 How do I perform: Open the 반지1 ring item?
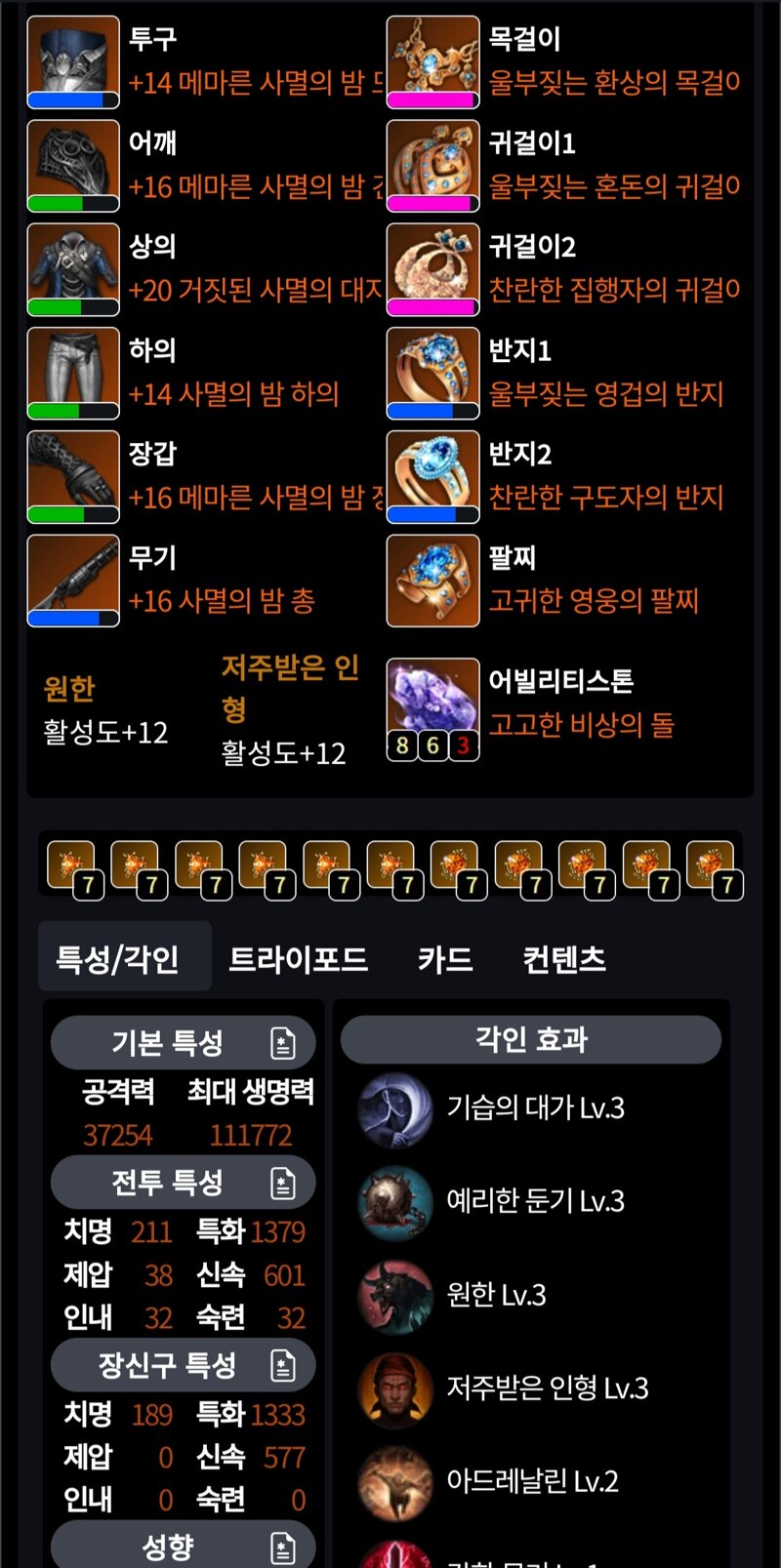tap(433, 373)
